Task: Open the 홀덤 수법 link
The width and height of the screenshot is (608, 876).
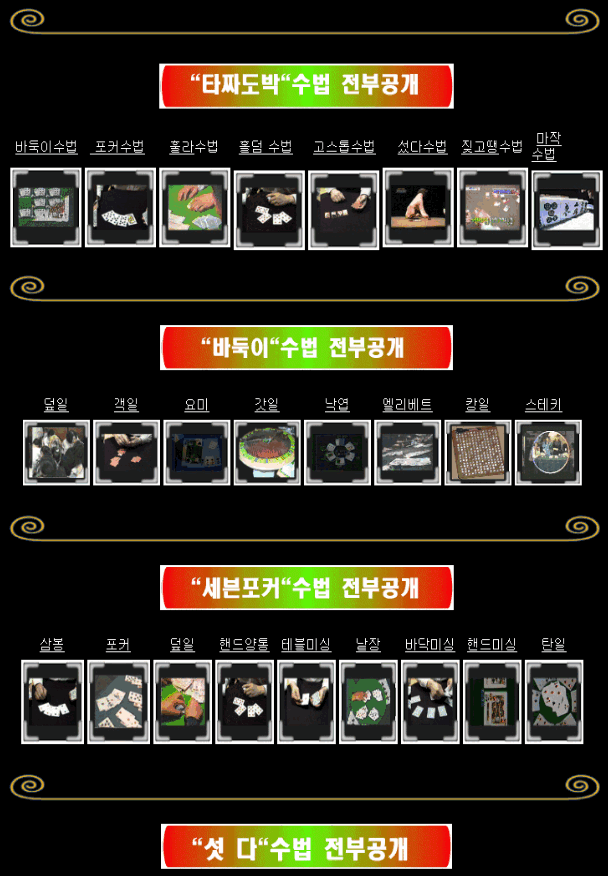Action: (265, 148)
